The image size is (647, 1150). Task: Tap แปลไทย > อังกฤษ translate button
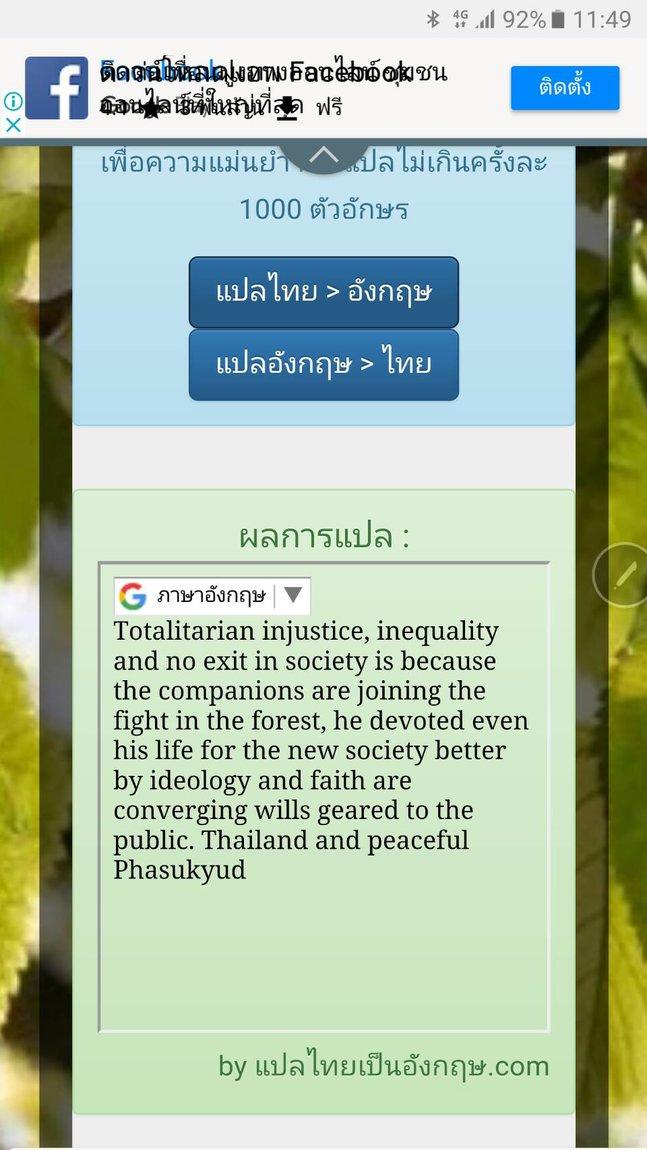323,292
